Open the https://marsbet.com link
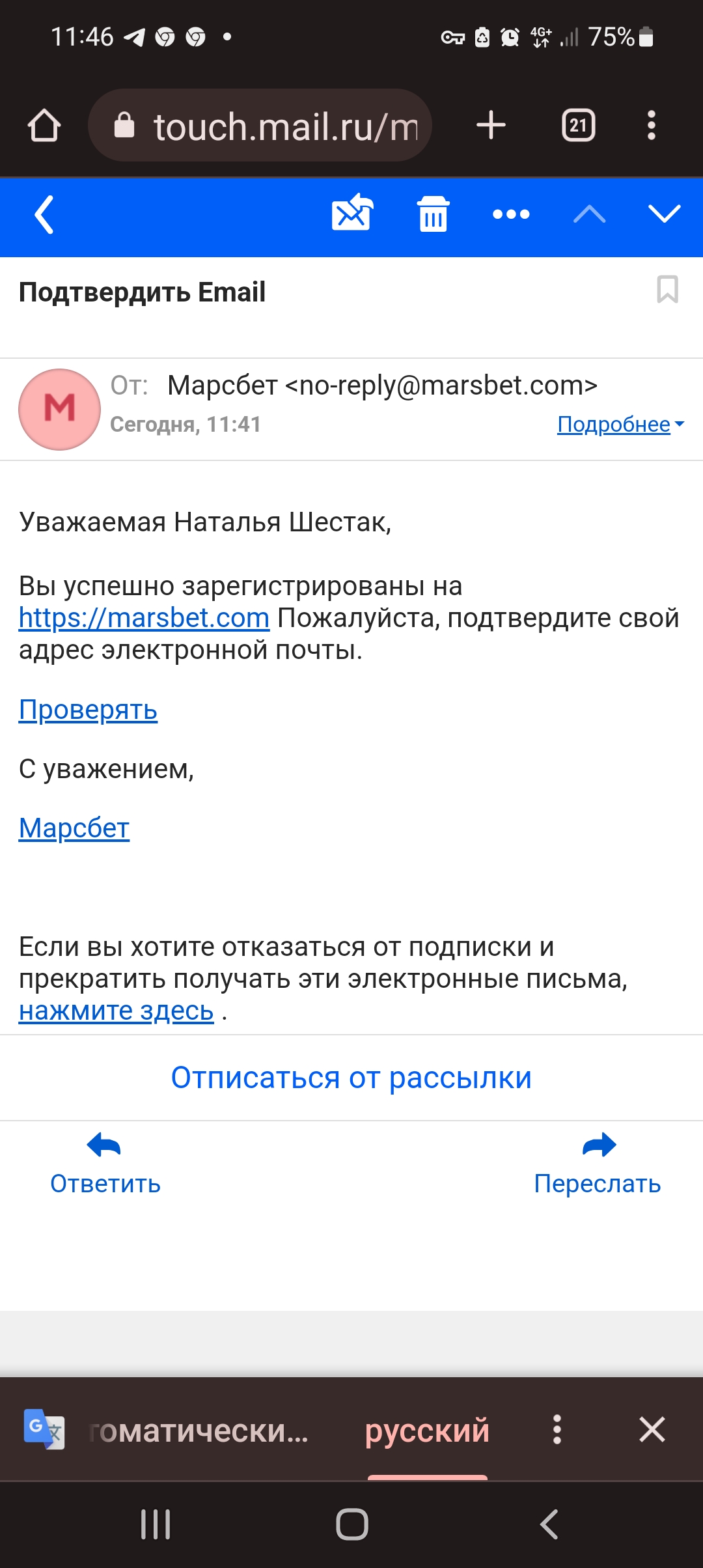This screenshot has height=1568, width=703. pos(144,618)
